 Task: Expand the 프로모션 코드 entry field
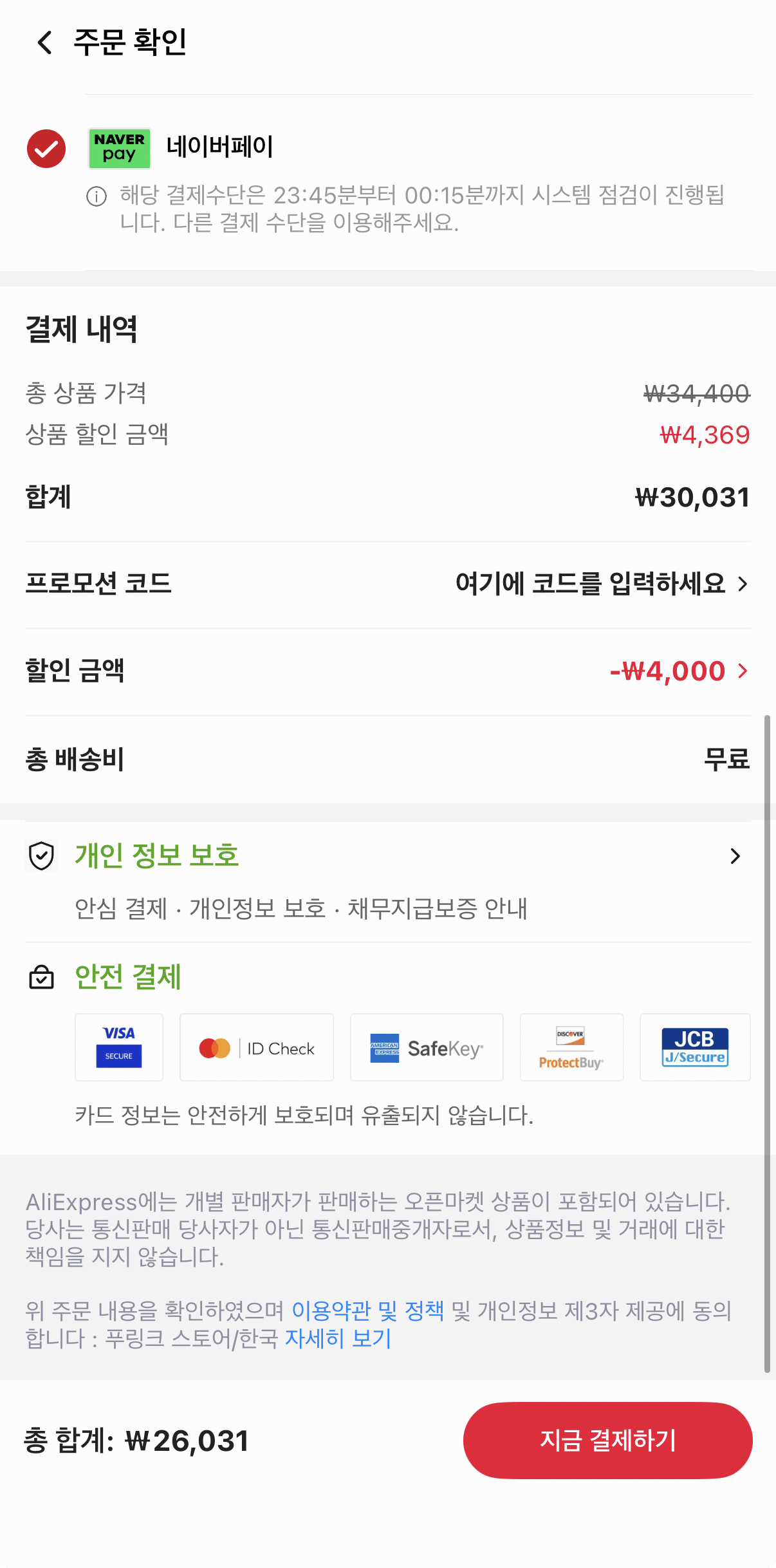coord(598,583)
